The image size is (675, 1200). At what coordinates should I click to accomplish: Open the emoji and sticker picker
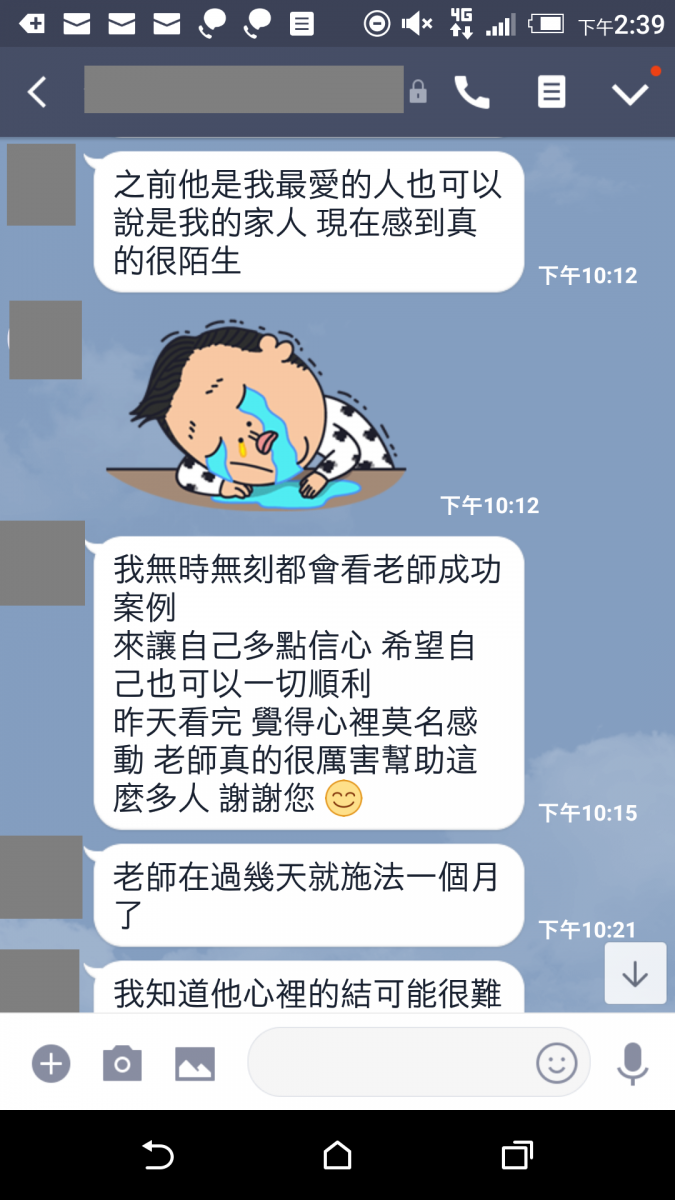pos(557,1062)
